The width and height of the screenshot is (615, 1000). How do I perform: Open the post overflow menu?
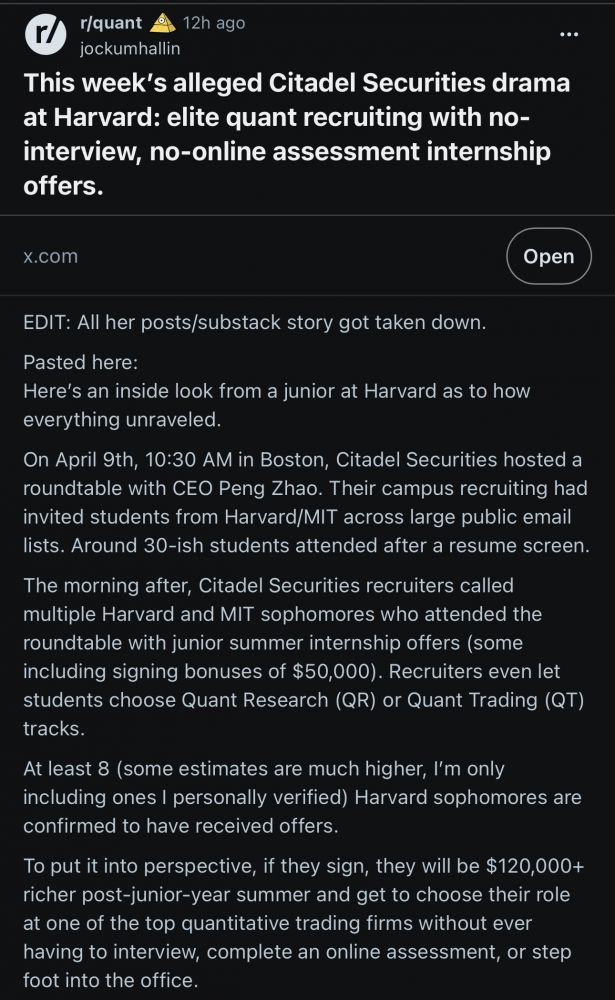(569, 33)
